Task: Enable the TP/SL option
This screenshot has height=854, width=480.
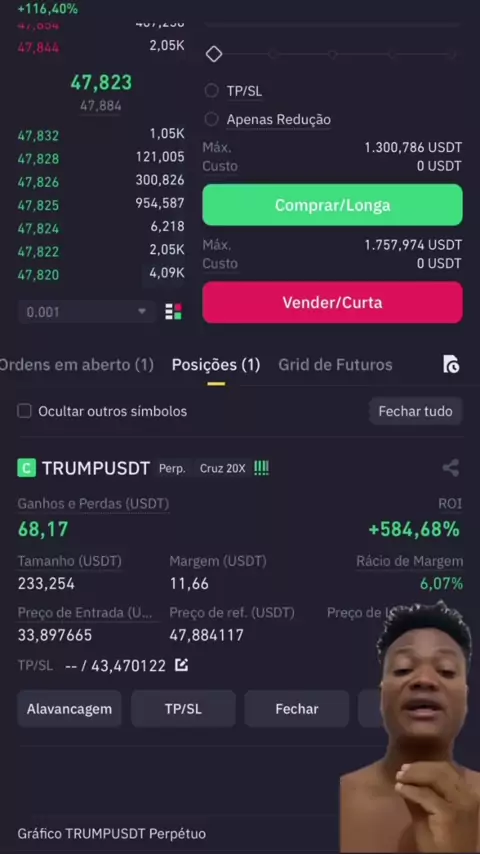Action: (x=211, y=91)
